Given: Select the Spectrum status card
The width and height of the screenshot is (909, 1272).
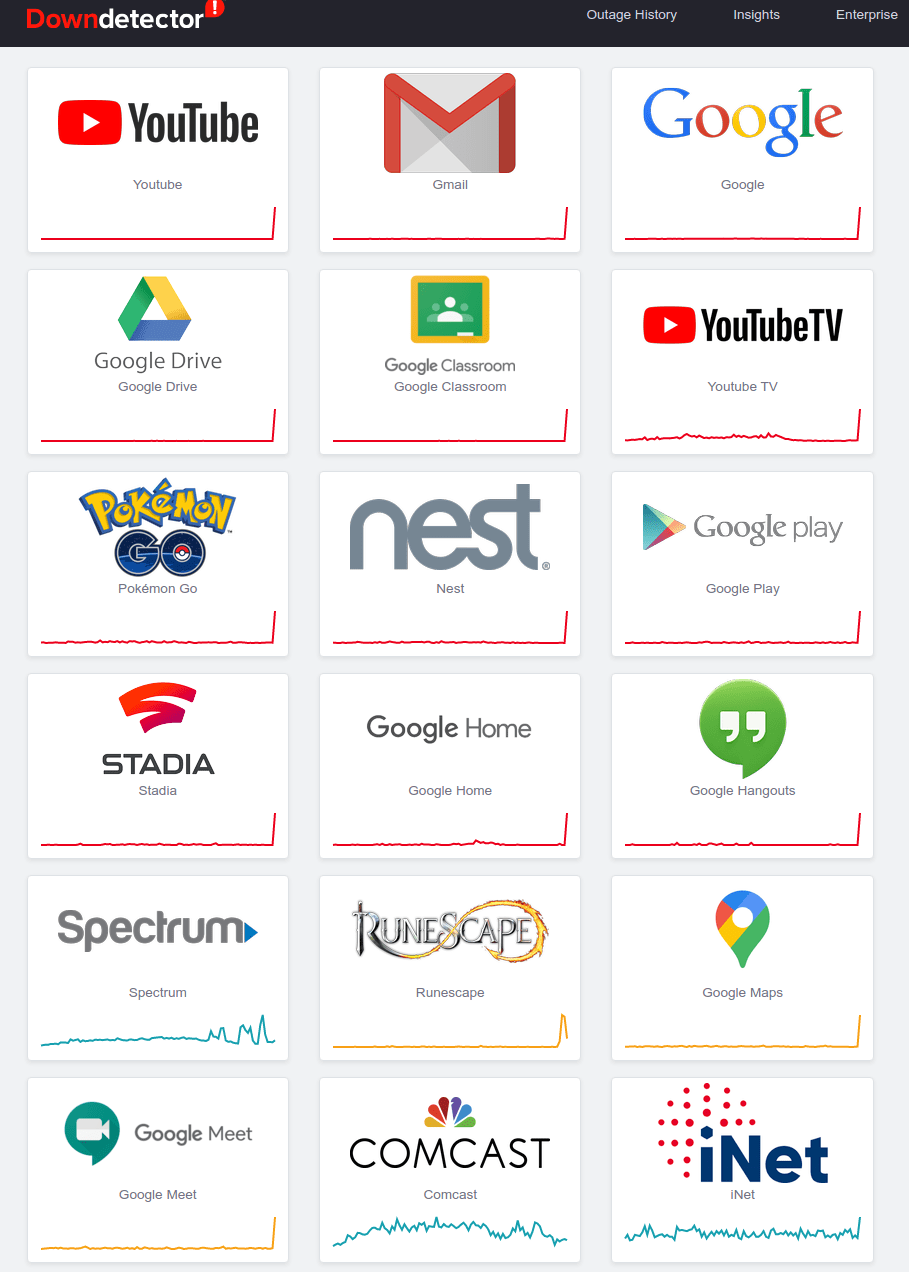Looking at the screenshot, I should click(158, 968).
